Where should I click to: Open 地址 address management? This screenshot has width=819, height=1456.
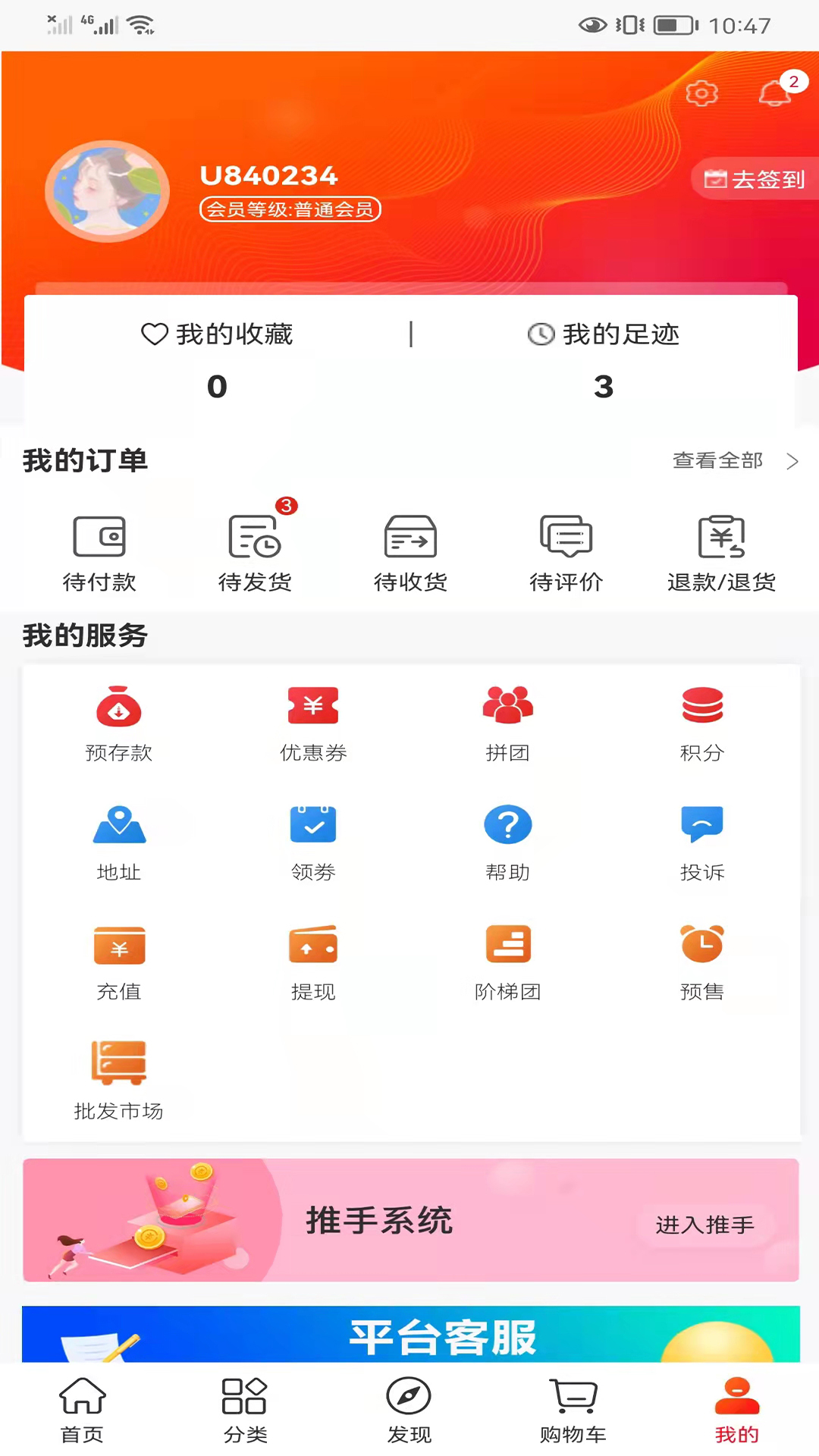(x=119, y=843)
